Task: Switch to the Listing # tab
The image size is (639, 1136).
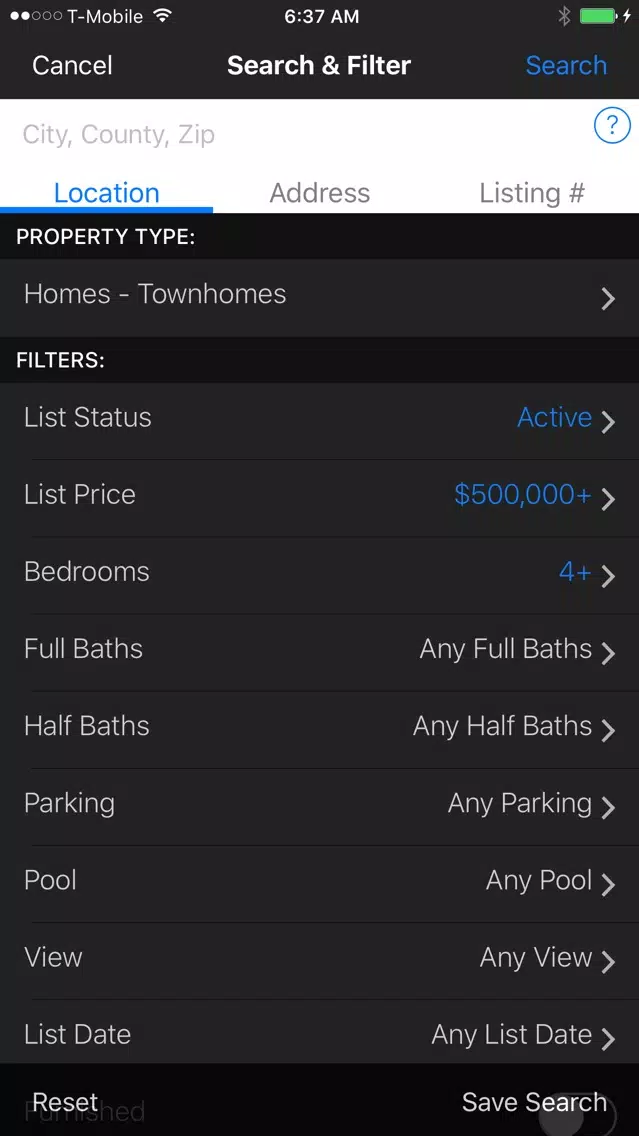Action: (532, 193)
